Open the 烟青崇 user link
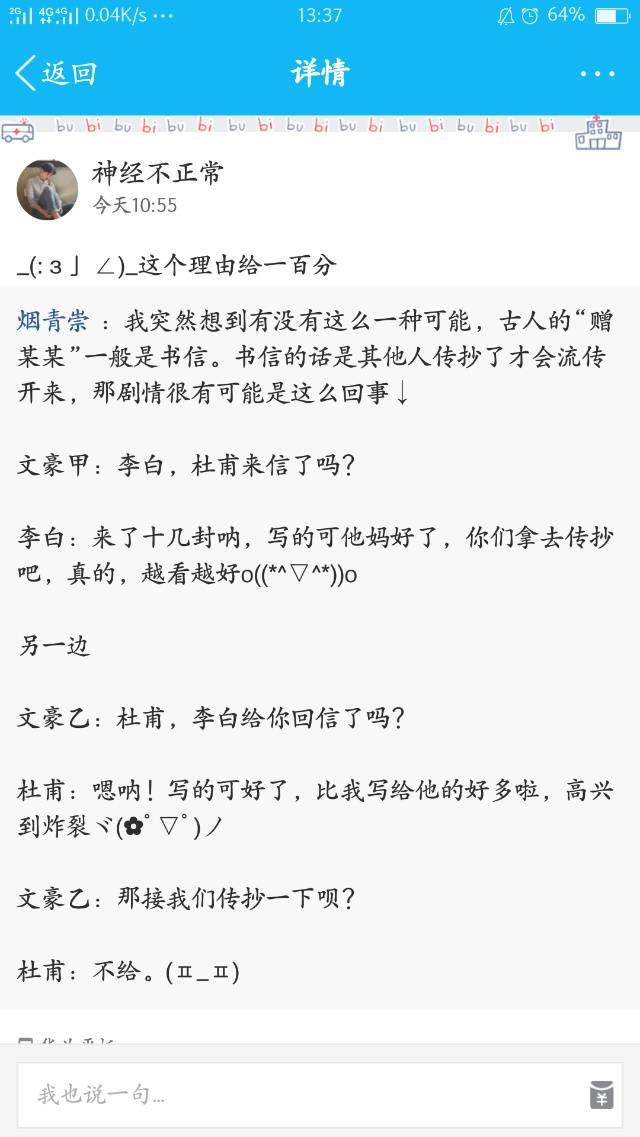Screen dimensions: 640x1137 tap(53, 321)
